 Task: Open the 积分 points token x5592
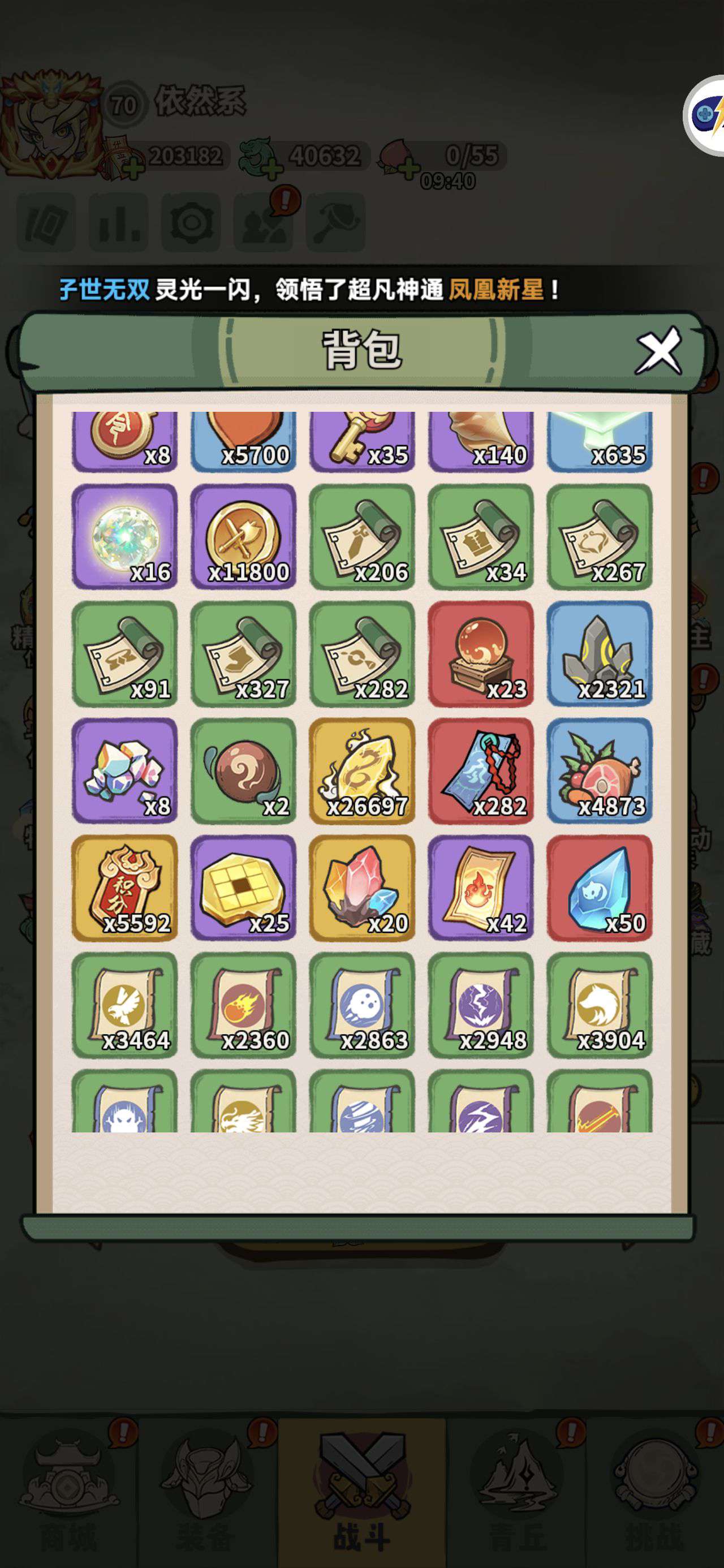125,888
